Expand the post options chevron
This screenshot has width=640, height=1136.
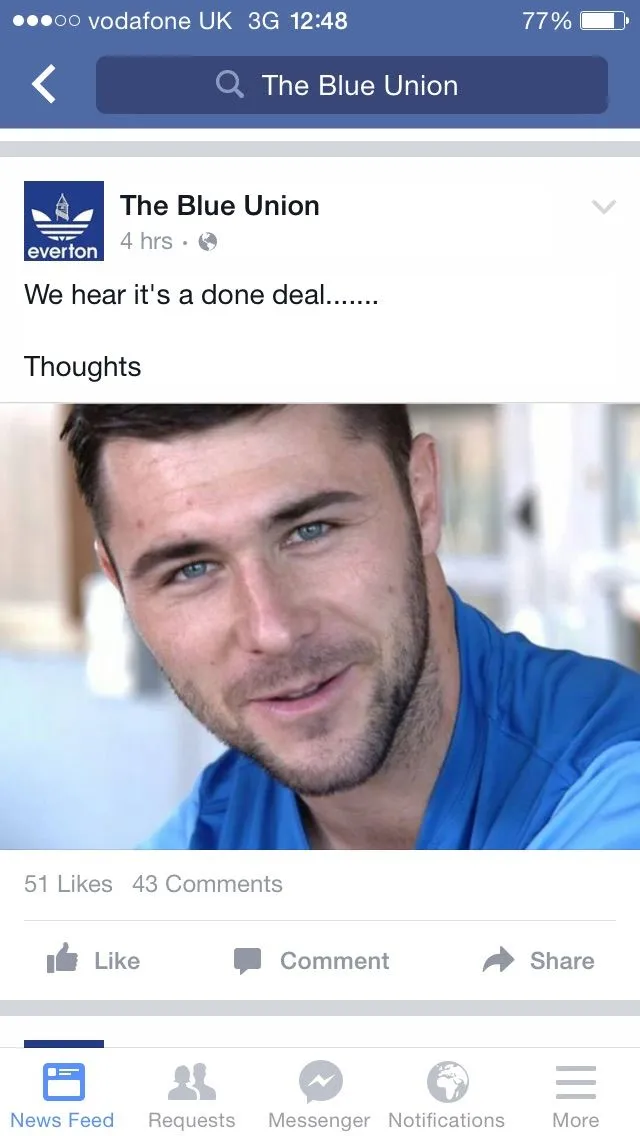click(603, 208)
